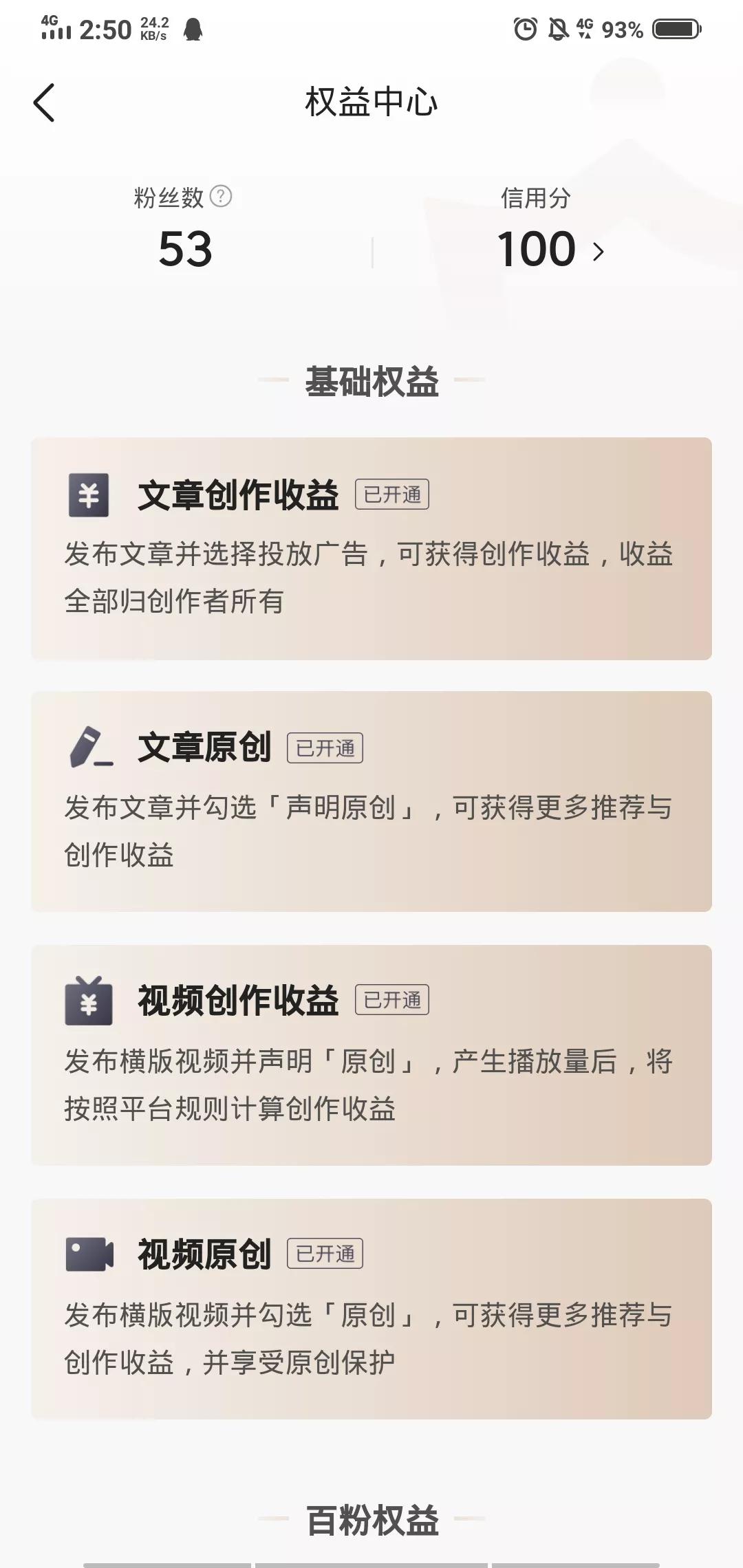Switch to the 权益中心 title area
Image resolution: width=743 pixels, height=1568 pixels.
coord(371,101)
